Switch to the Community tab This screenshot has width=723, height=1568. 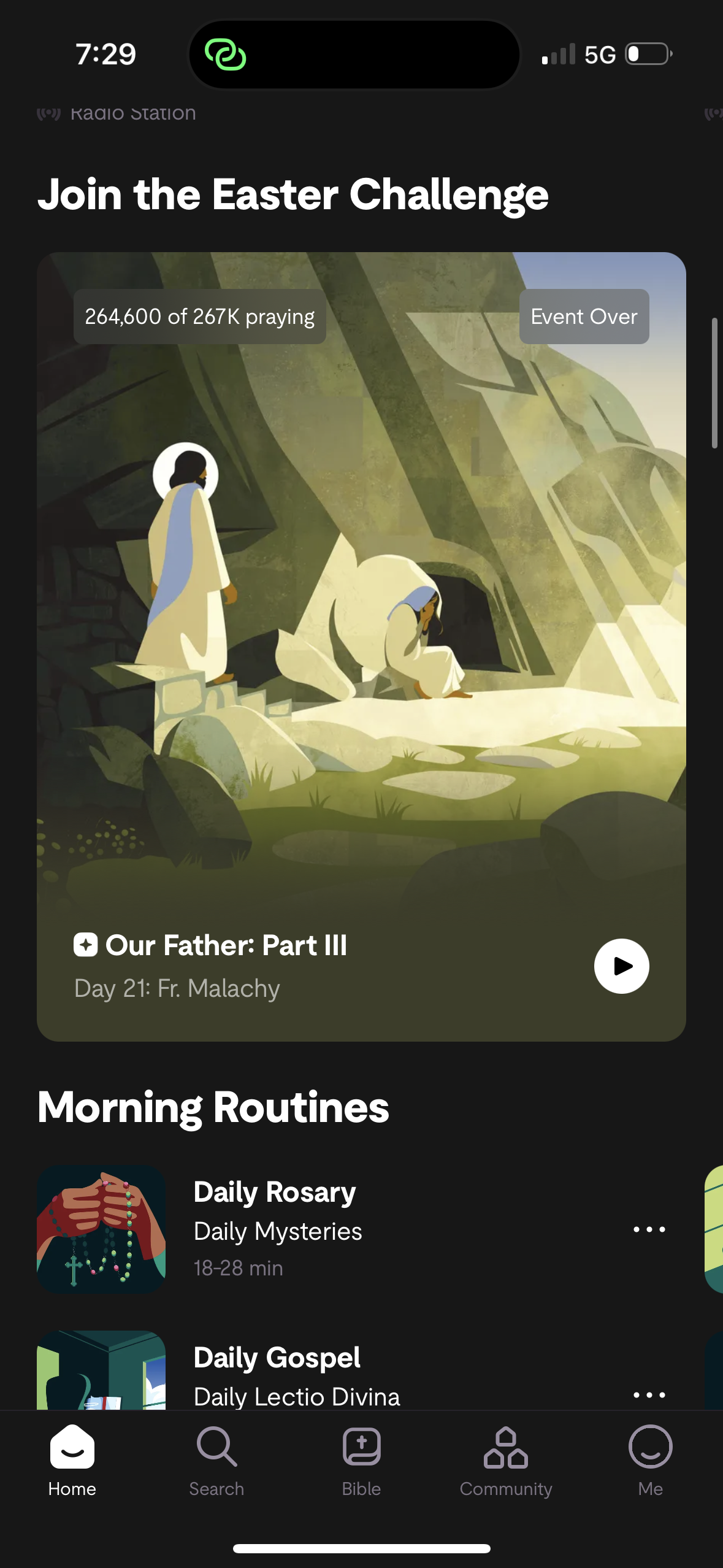[506, 1460]
